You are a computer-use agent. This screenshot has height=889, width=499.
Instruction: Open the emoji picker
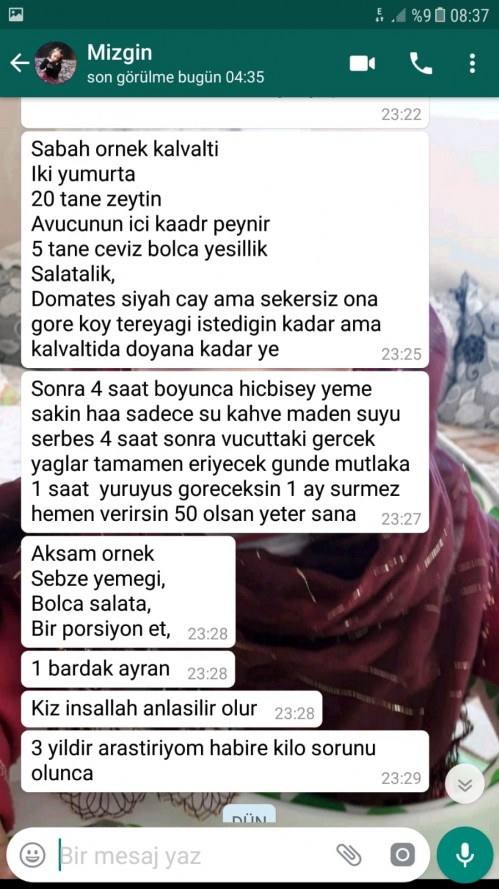(x=32, y=854)
